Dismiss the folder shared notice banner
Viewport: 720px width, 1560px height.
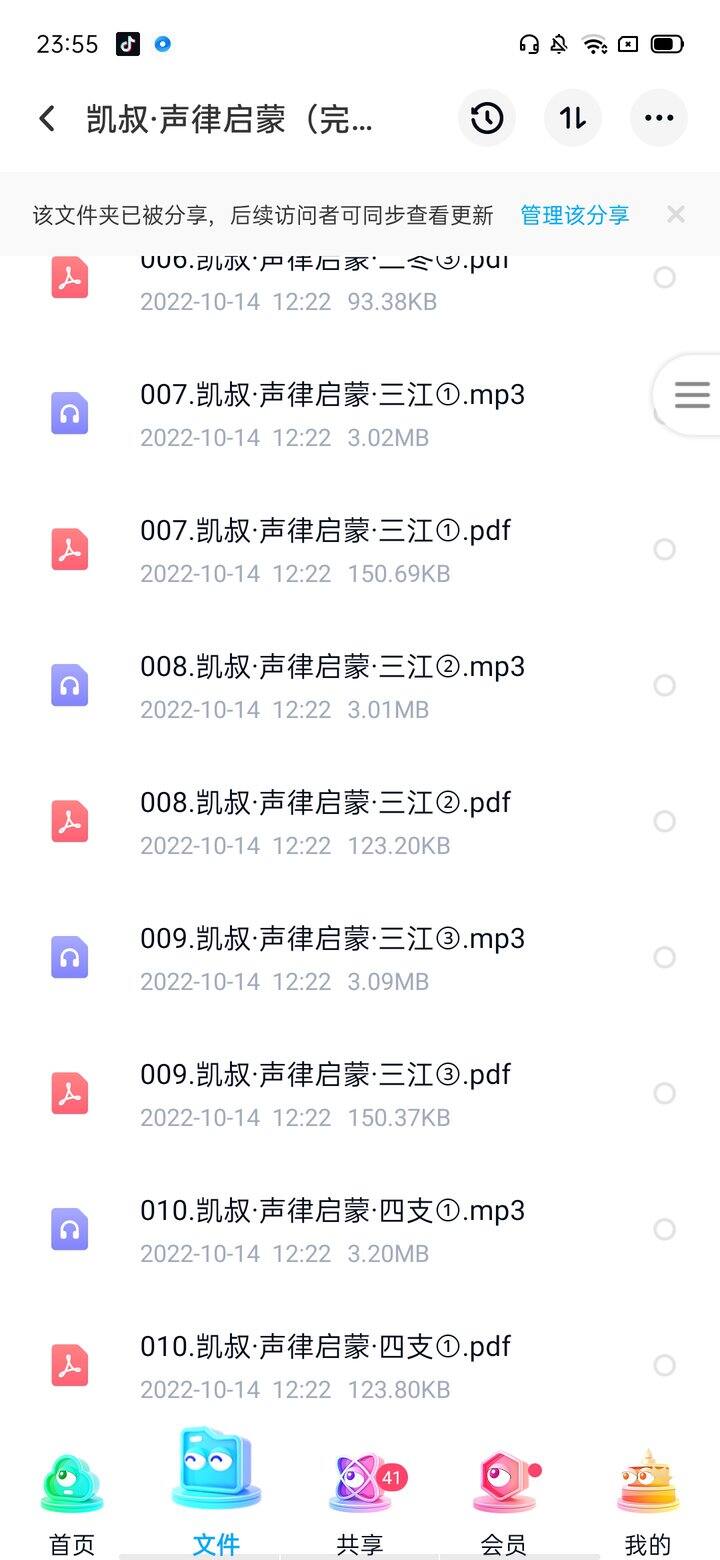pyautogui.click(x=676, y=214)
